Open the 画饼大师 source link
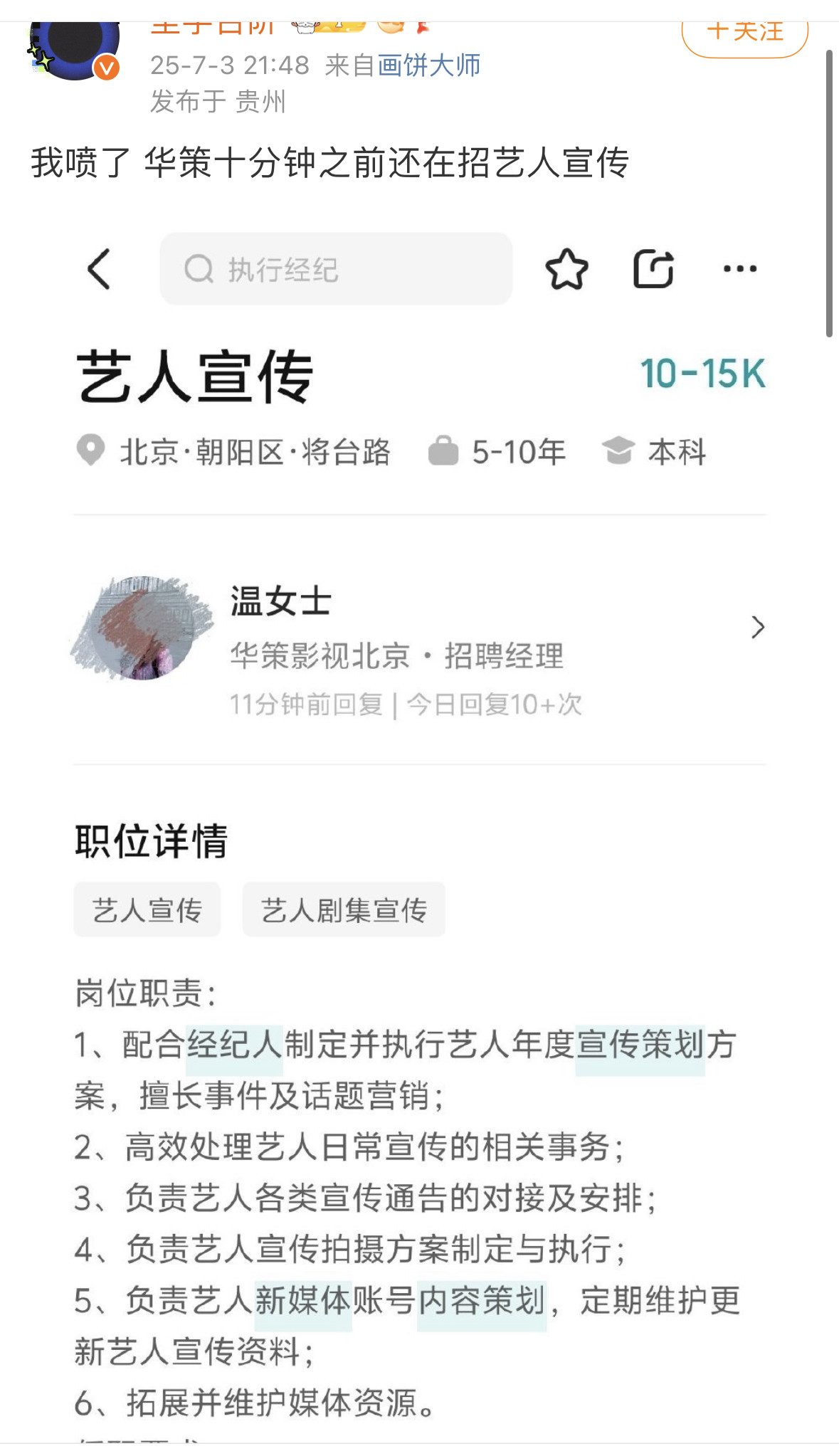The width and height of the screenshot is (839, 1456). (x=428, y=65)
